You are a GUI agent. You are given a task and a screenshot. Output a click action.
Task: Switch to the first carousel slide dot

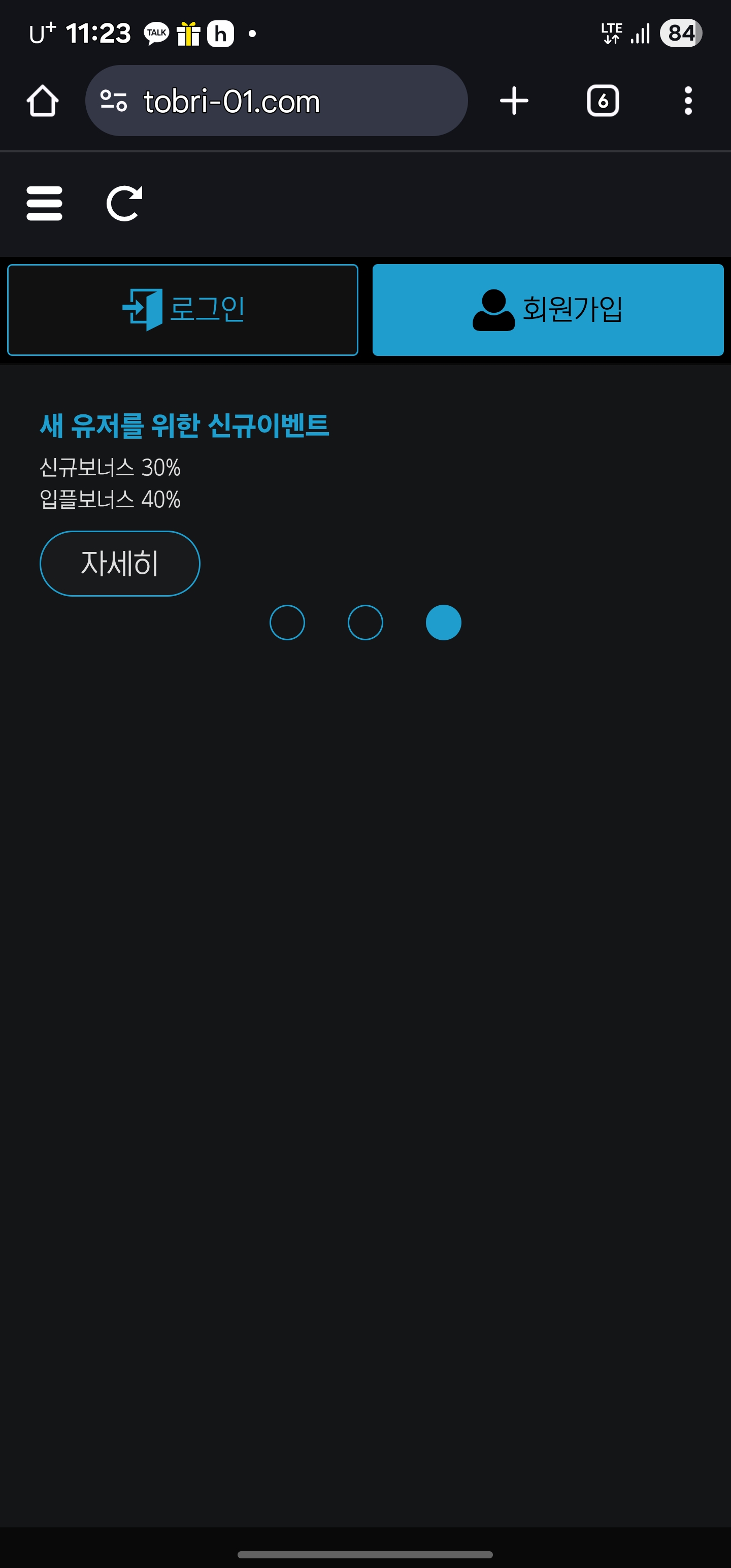coord(287,622)
